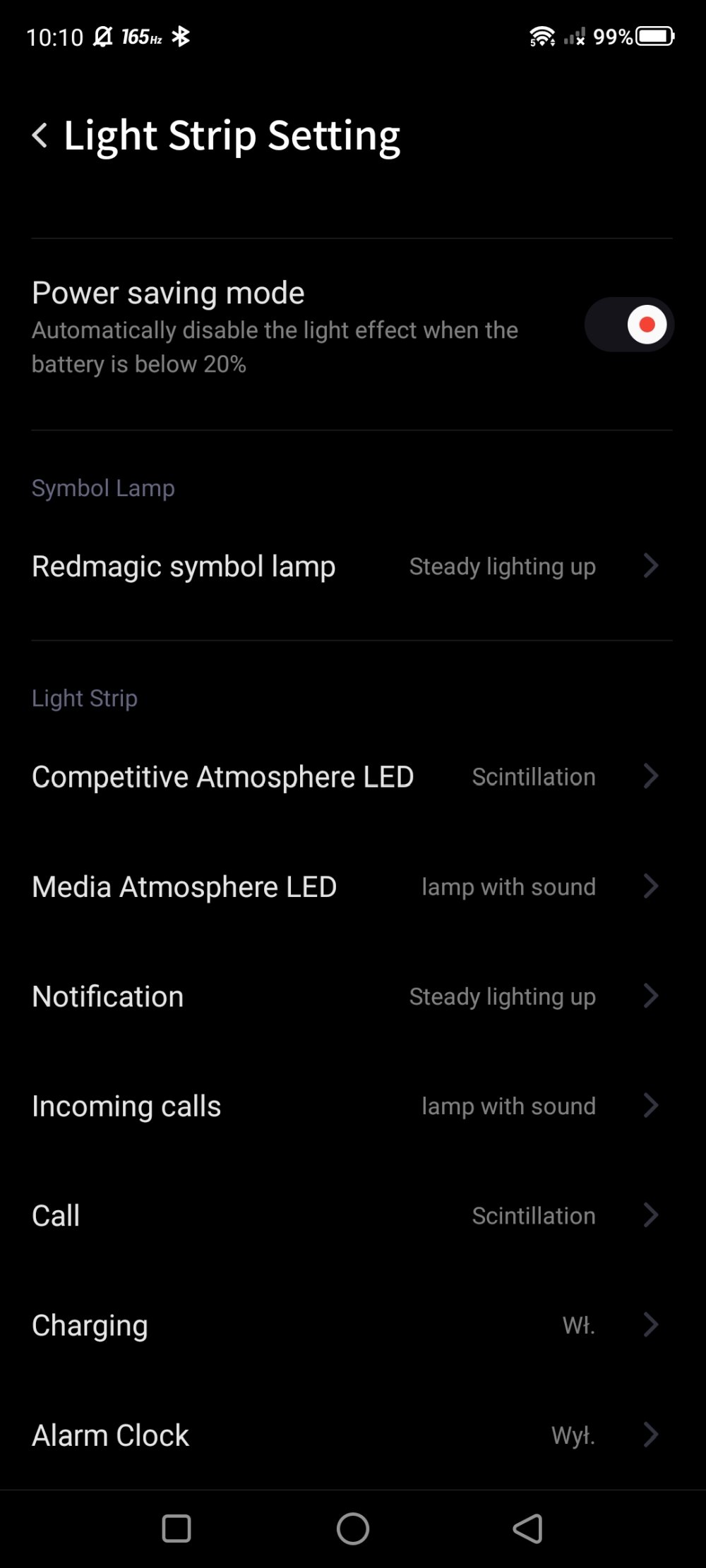Open Redmagic symbol lamp settings
This screenshot has width=706, height=1568.
point(352,566)
